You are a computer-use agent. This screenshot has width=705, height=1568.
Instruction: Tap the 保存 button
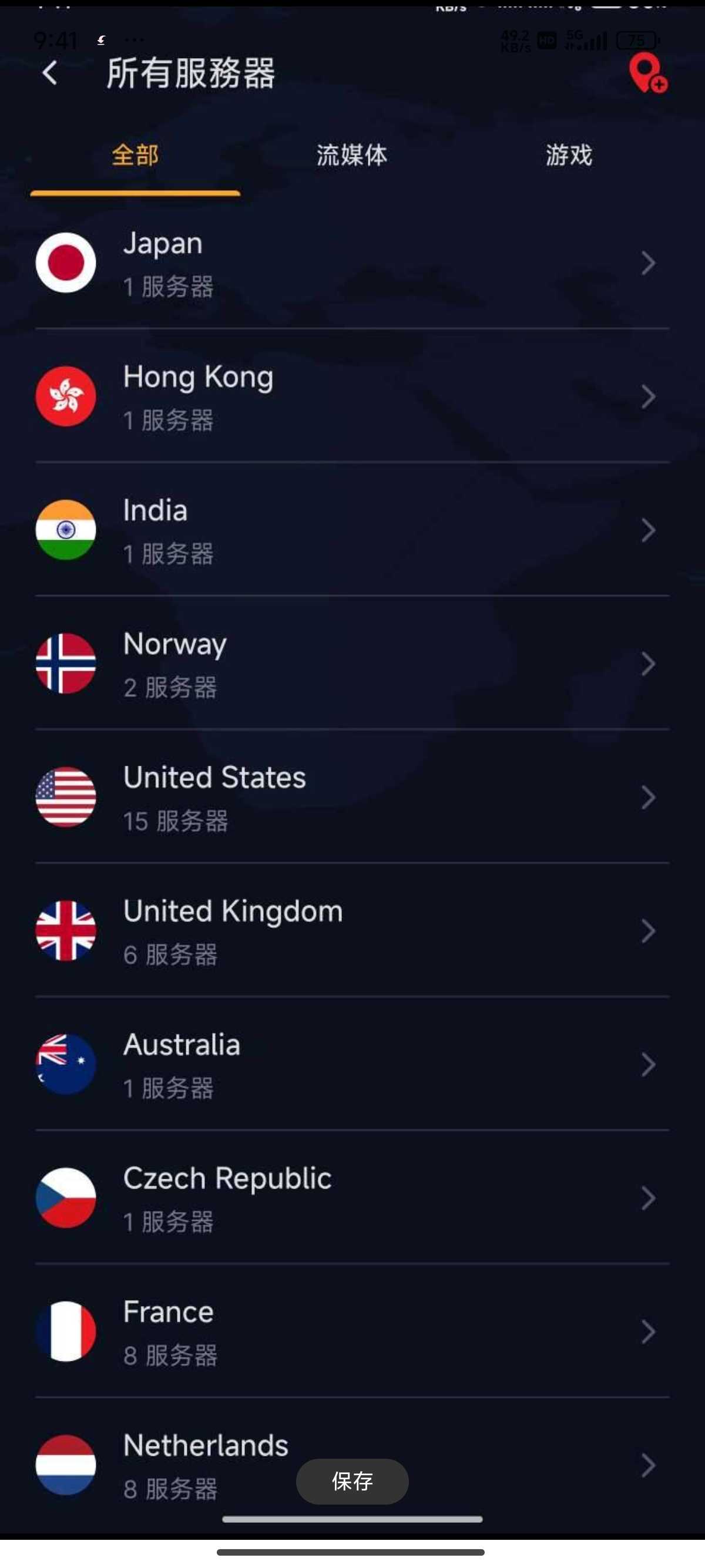coord(352,1481)
